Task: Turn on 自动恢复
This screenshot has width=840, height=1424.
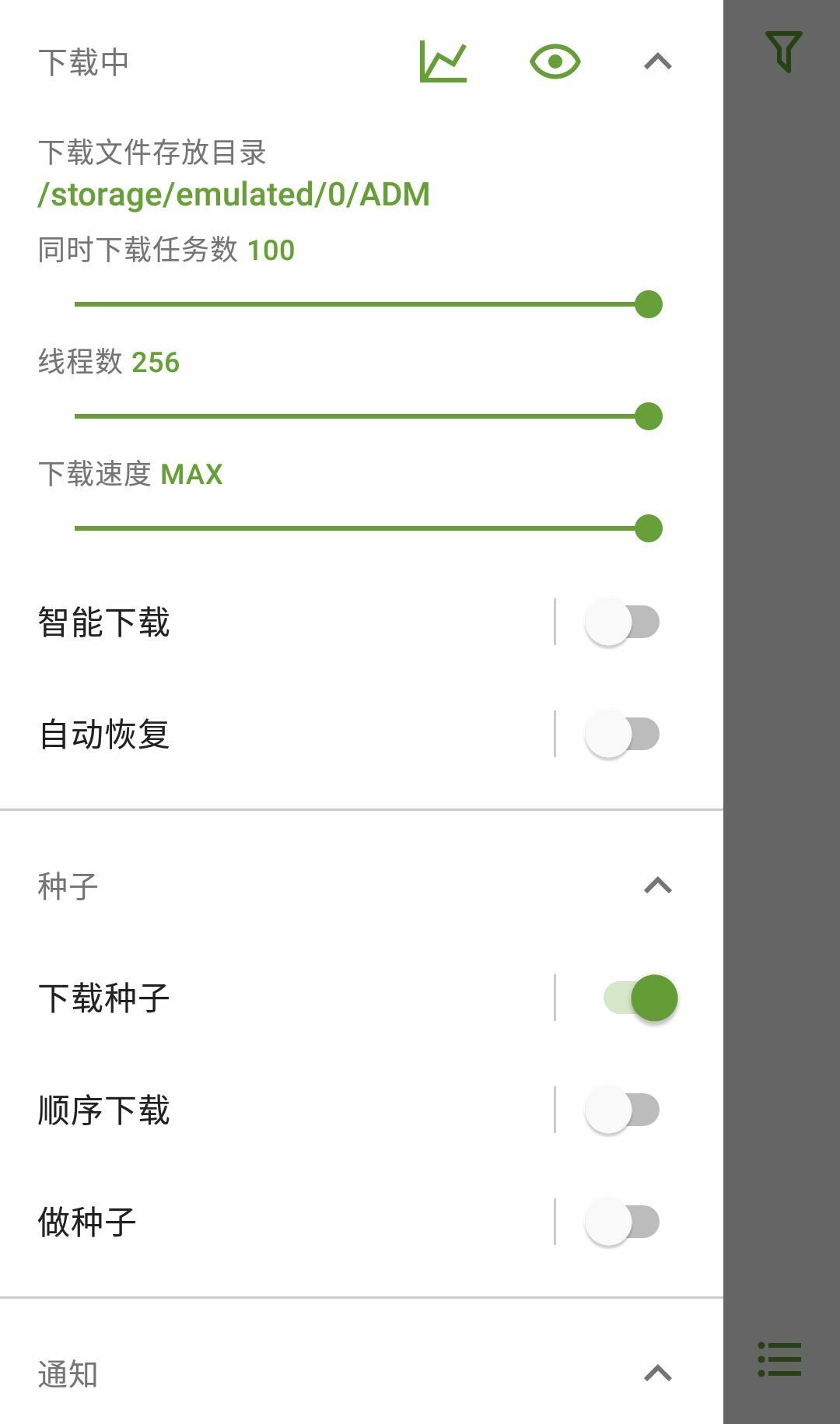Action: 622,734
